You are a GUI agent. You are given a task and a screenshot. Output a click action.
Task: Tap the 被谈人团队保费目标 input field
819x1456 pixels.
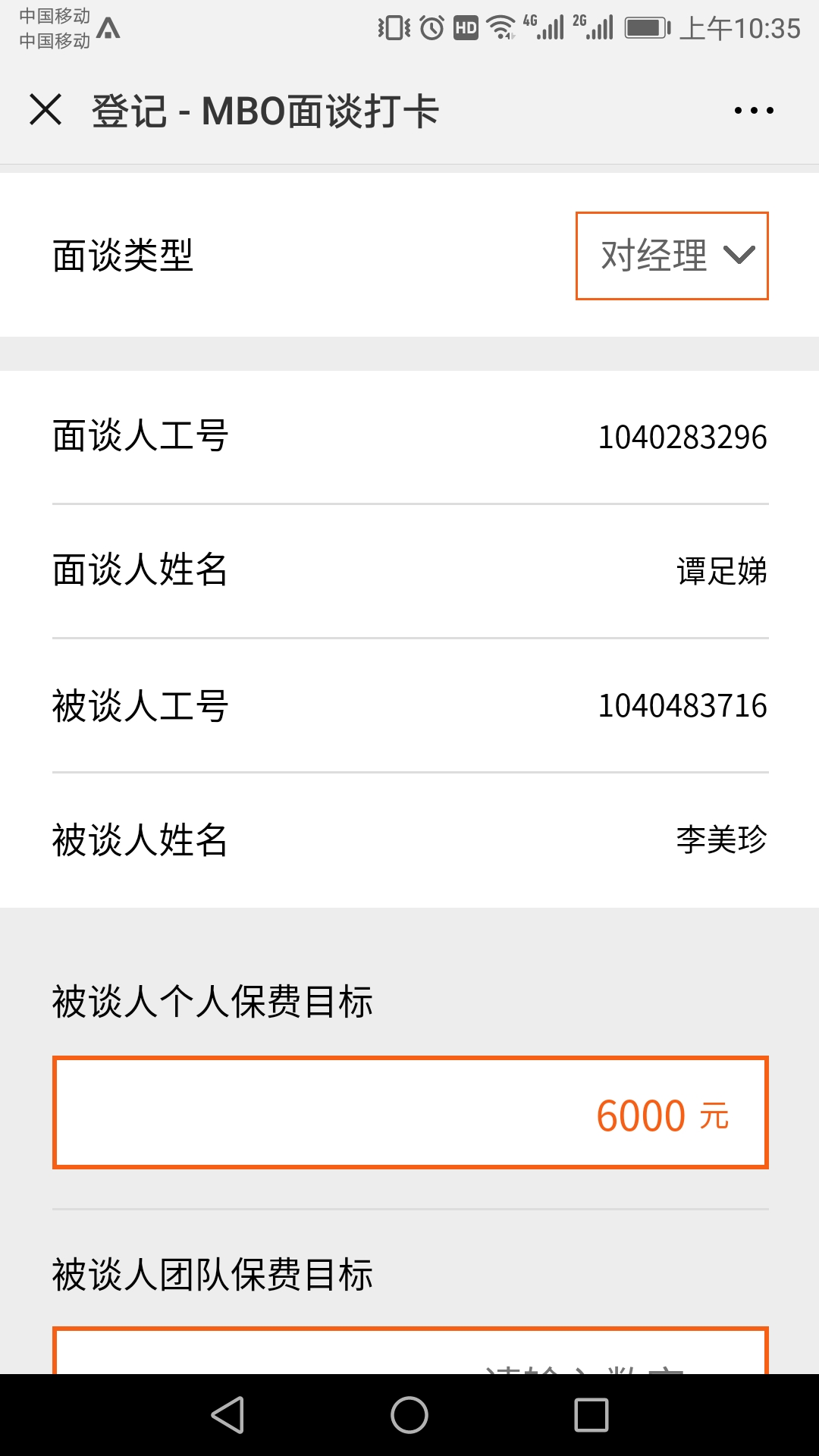[x=410, y=1354]
